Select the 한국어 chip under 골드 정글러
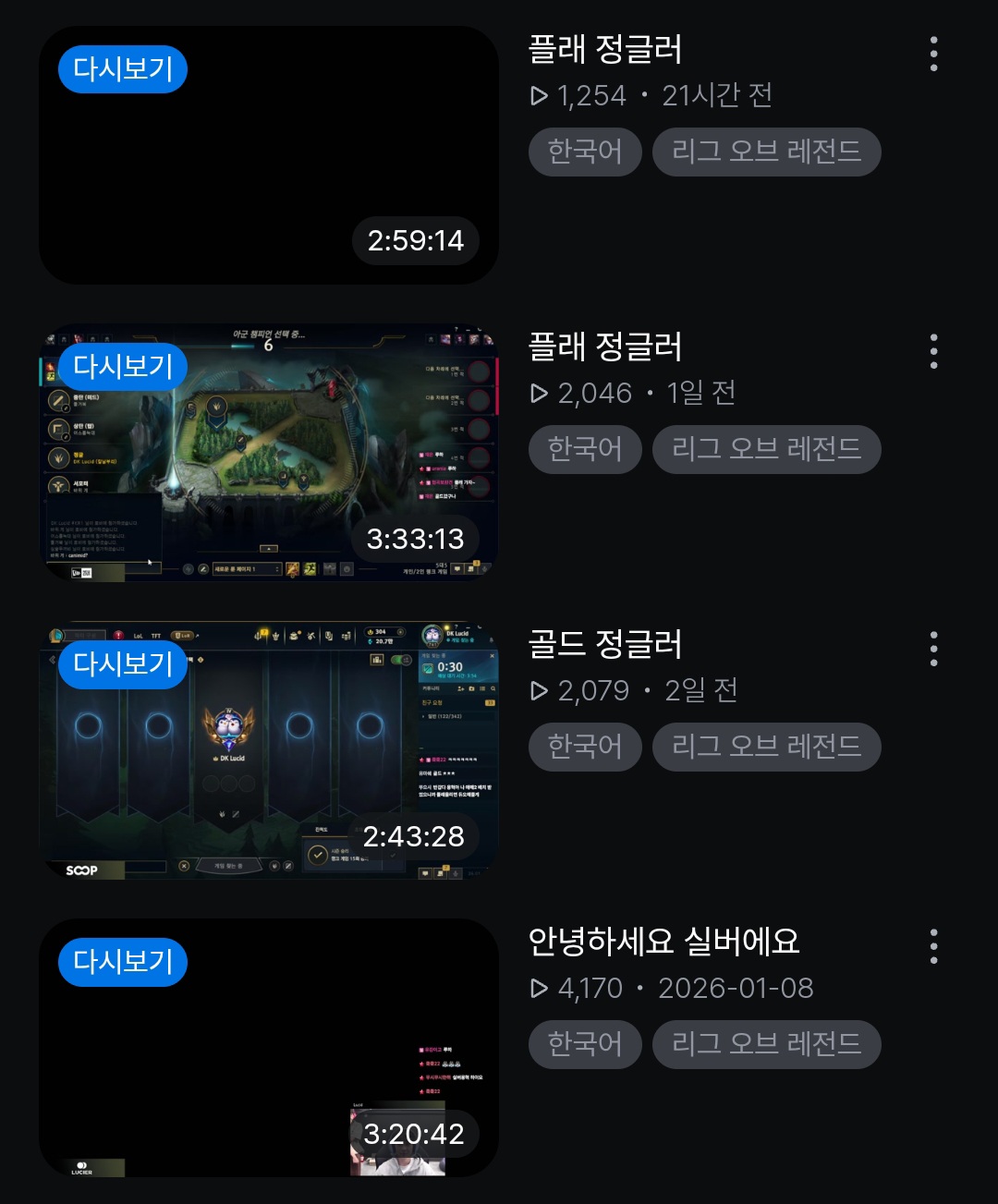Screen dimensions: 998x1204 tap(585, 747)
